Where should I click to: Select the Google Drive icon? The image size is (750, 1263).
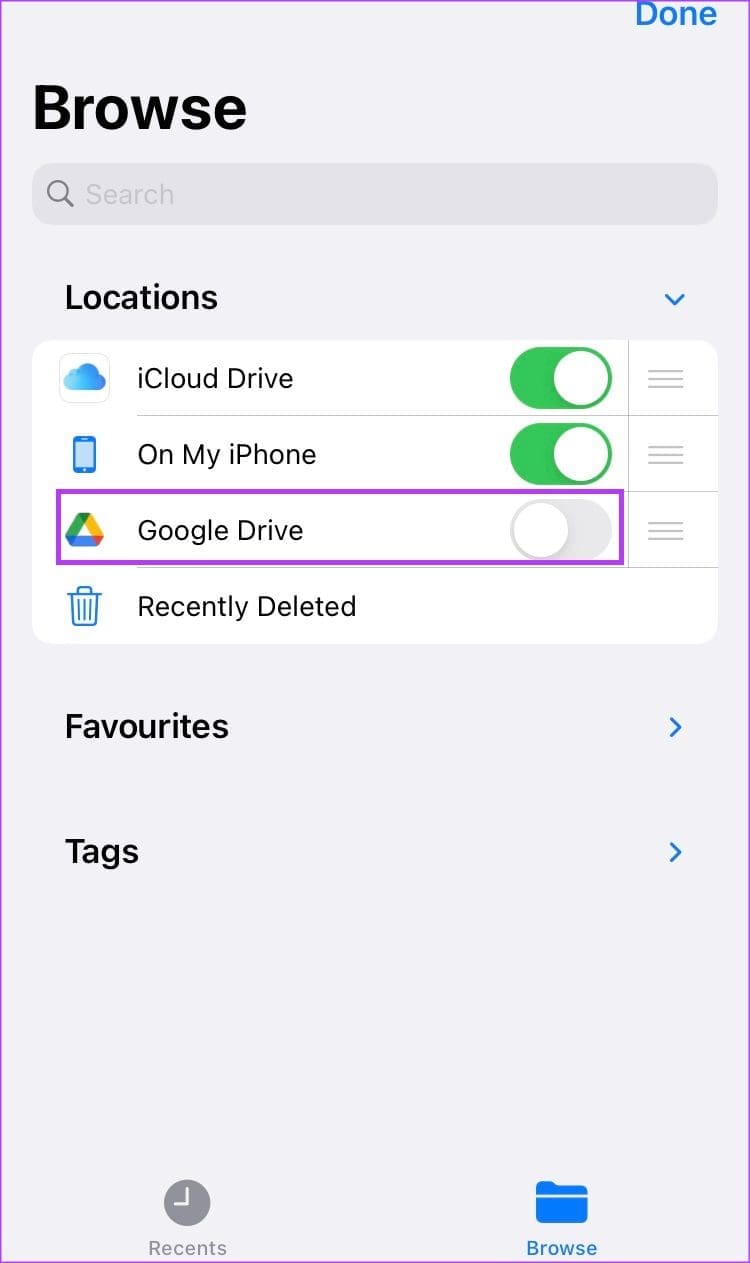pos(84,530)
